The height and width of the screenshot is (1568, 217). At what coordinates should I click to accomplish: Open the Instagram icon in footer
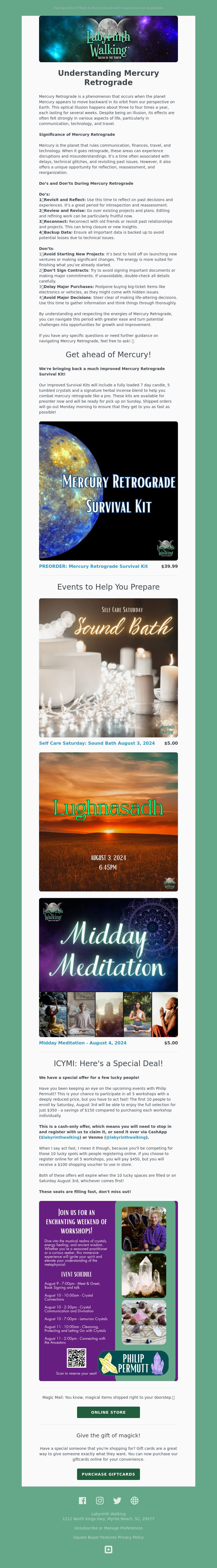point(100,1500)
